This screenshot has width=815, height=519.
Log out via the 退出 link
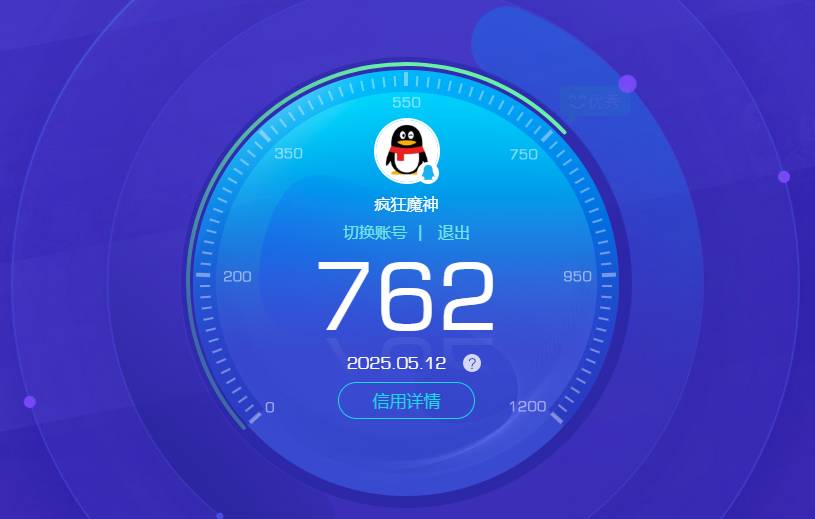[x=453, y=233]
